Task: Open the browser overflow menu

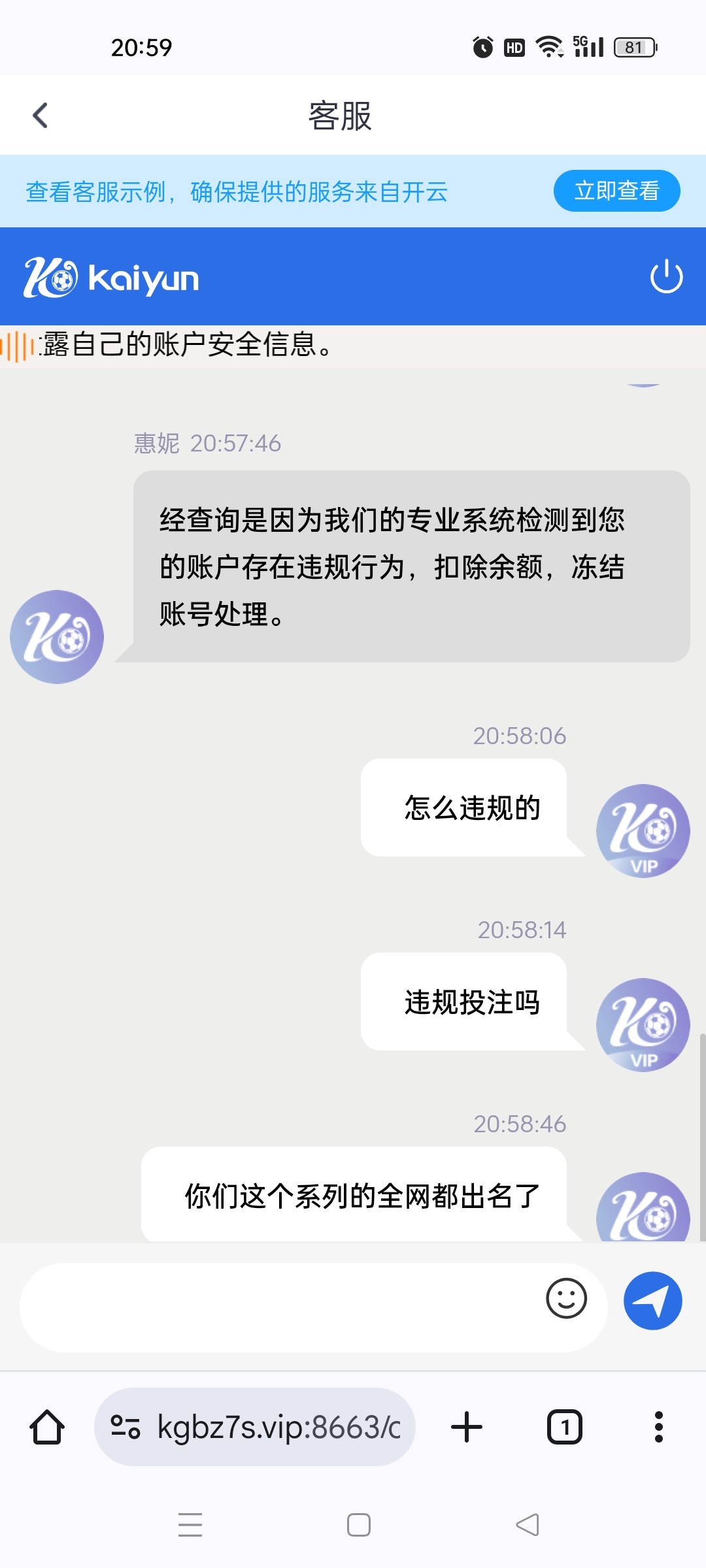Action: coord(658,1427)
